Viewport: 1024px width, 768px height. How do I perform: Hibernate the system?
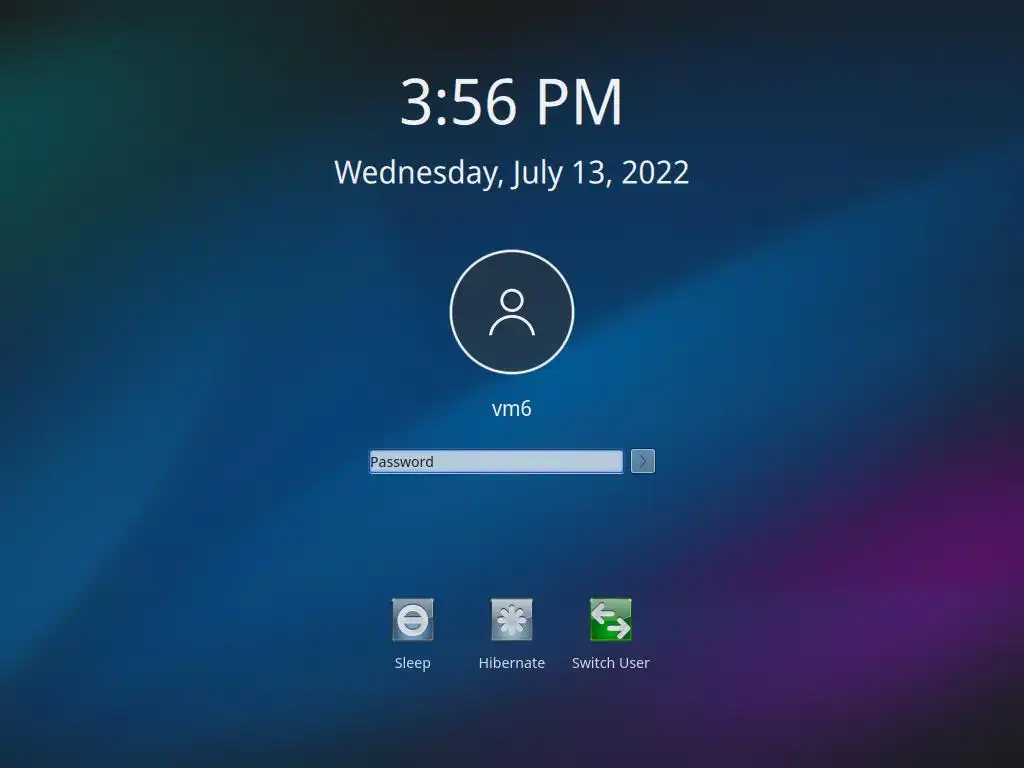511,621
